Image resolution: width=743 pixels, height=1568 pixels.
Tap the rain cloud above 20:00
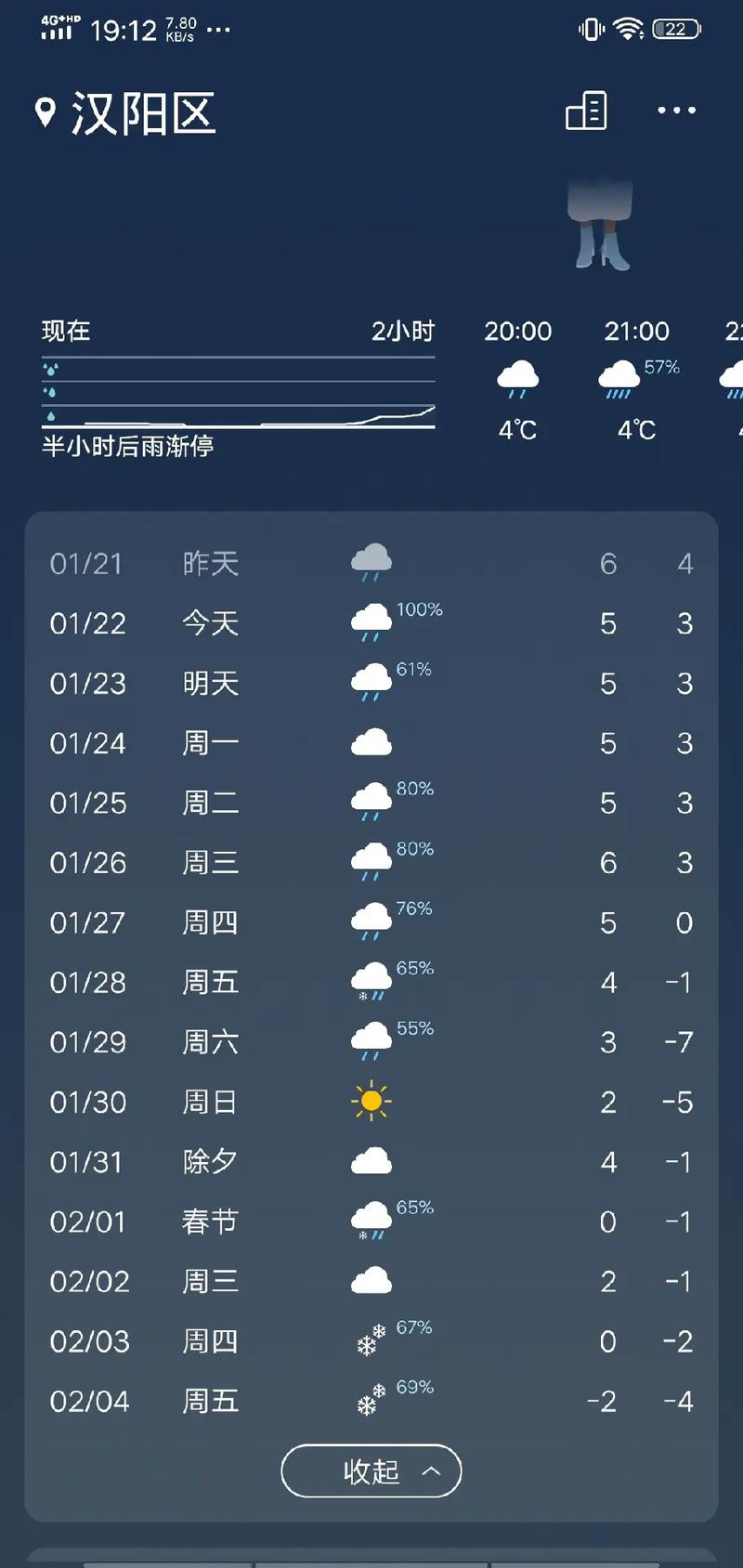point(517,376)
